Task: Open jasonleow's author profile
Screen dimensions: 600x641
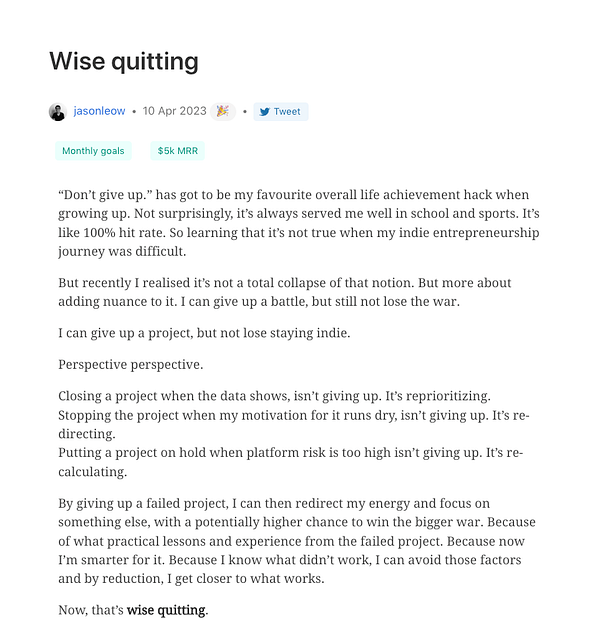Action: (x=98, y=111)
